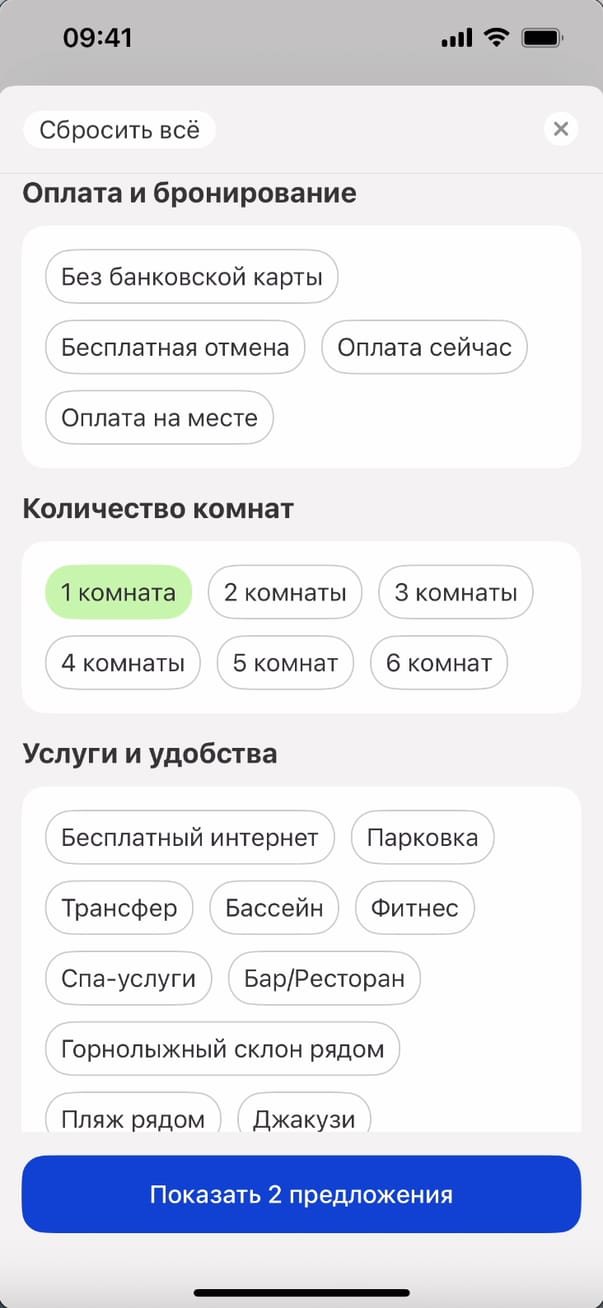Image resolution: width=603 pixels, height=1308 pixels.
Task: Tap the 5 комнат chip
Action: pyautogui.click(x=285, y=663)
